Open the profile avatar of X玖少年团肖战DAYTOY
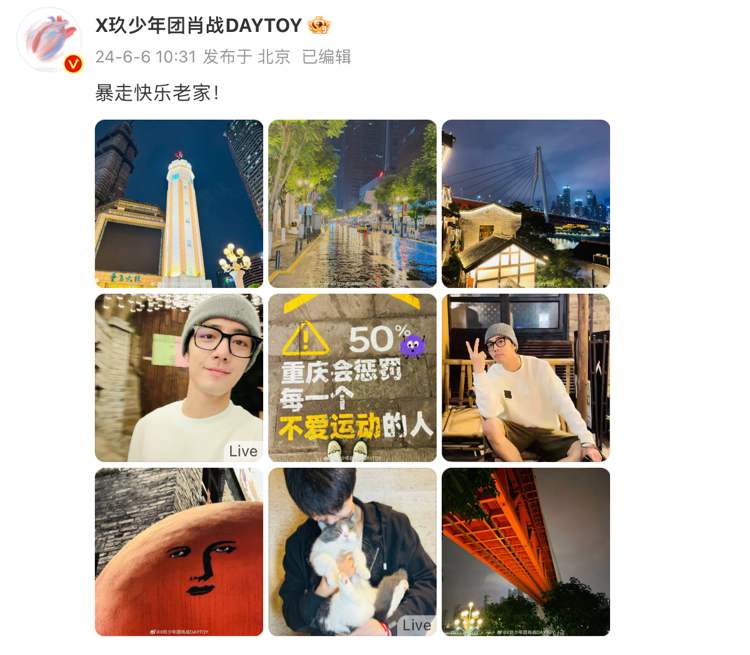Image resolution: width=750 pixels, height=655 pixels. tap(49, 40)
